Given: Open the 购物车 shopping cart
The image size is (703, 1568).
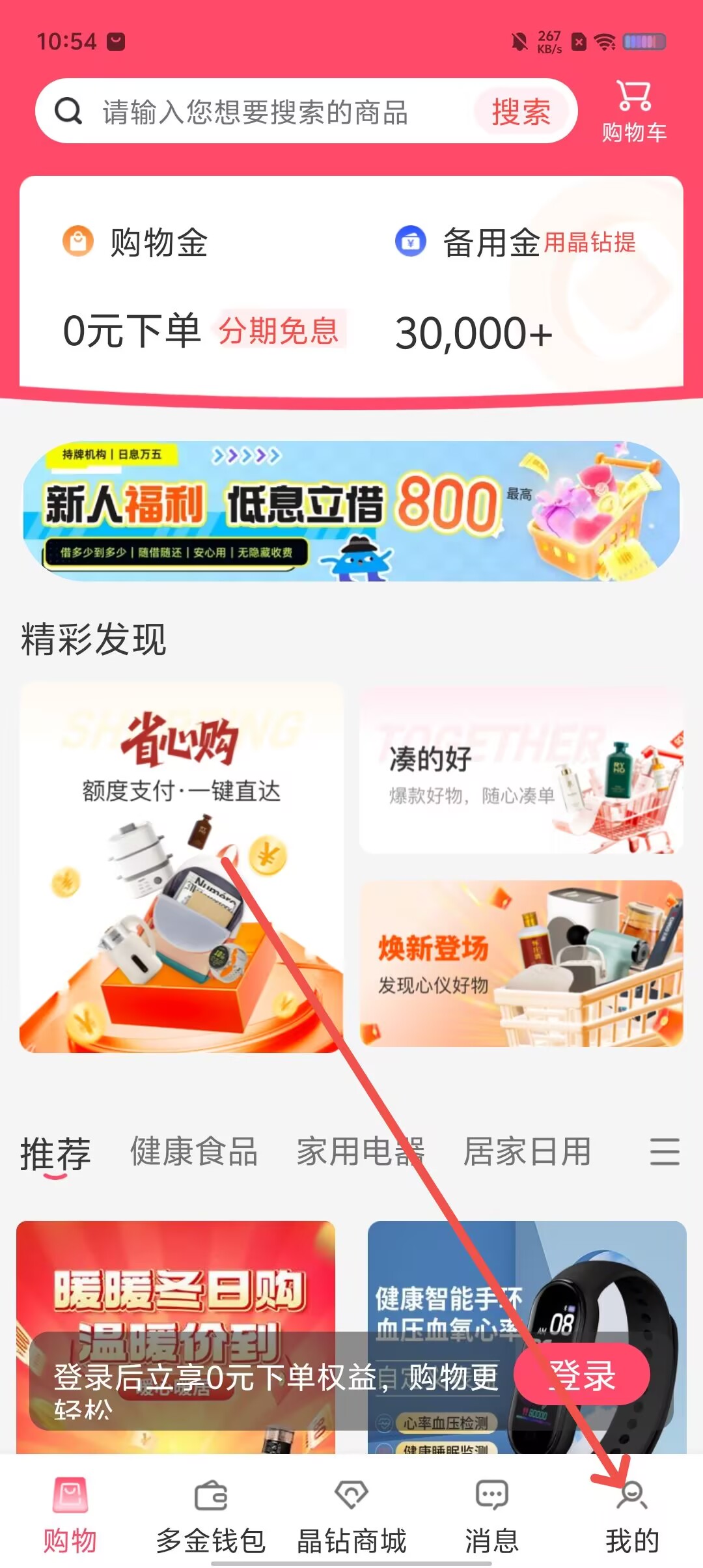Looking at the screenshot, I should click(x=633, y=112).
